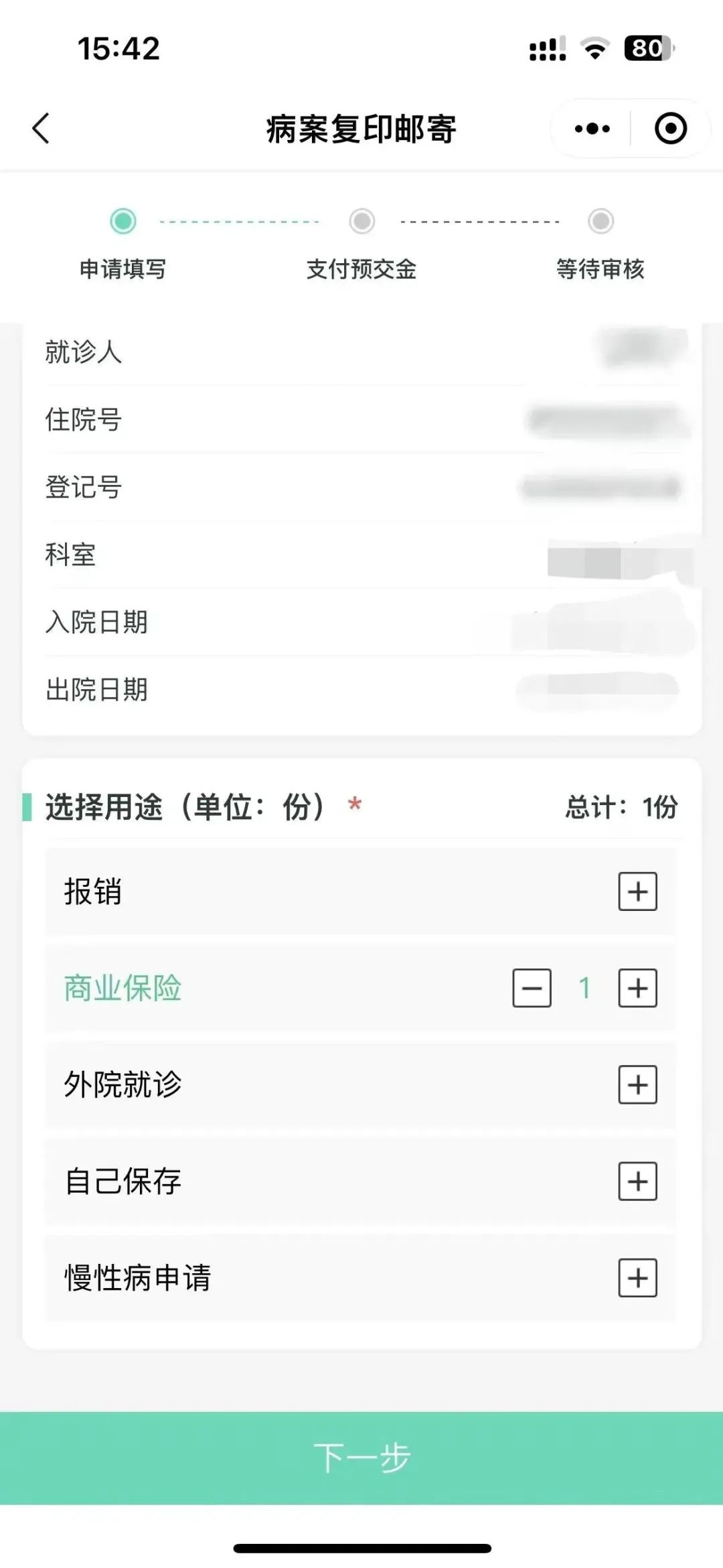Image resolution: width=723 pixels, height=1568 pixels.
Task: Add one copy for 自己保存
Action: (637, 1182)
